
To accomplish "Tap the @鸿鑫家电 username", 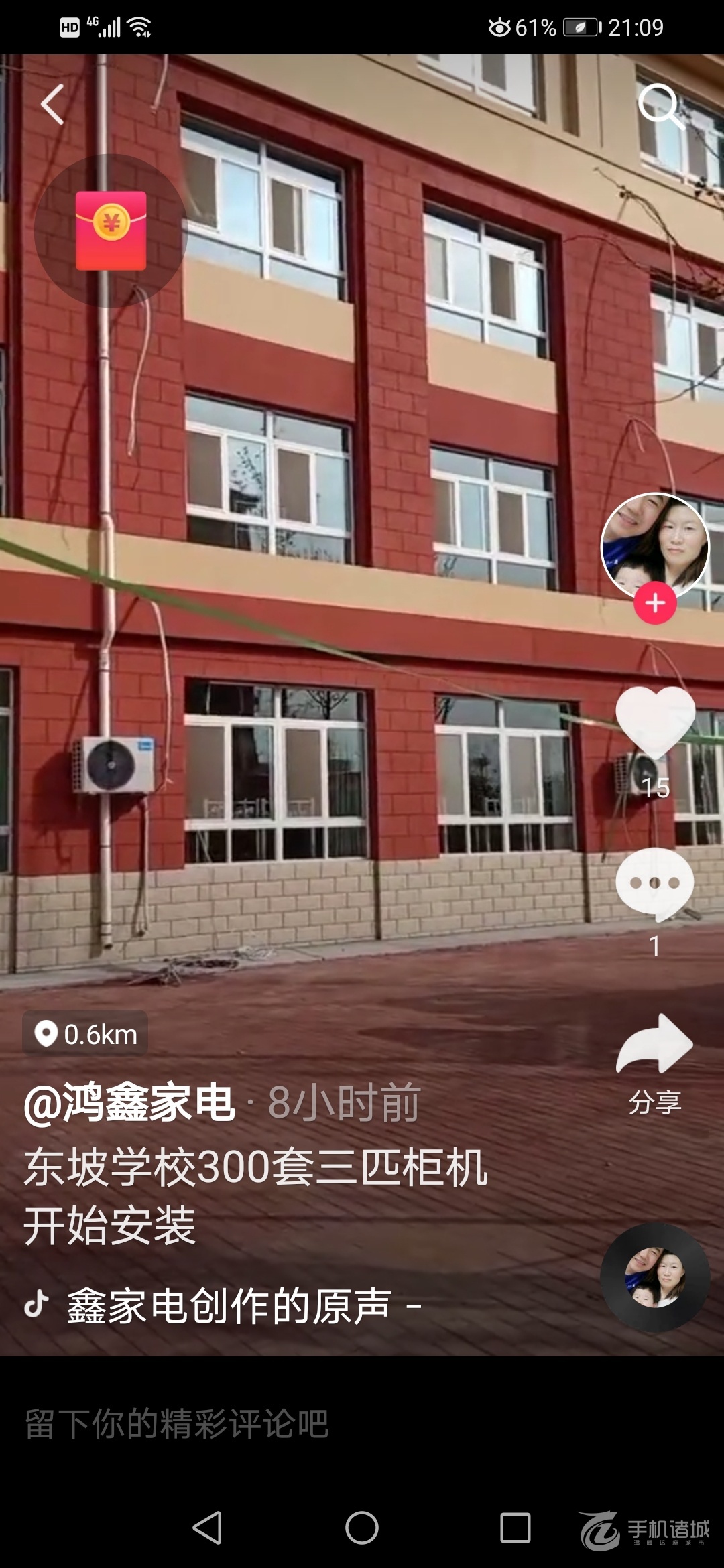I will tap(129, 1102).
